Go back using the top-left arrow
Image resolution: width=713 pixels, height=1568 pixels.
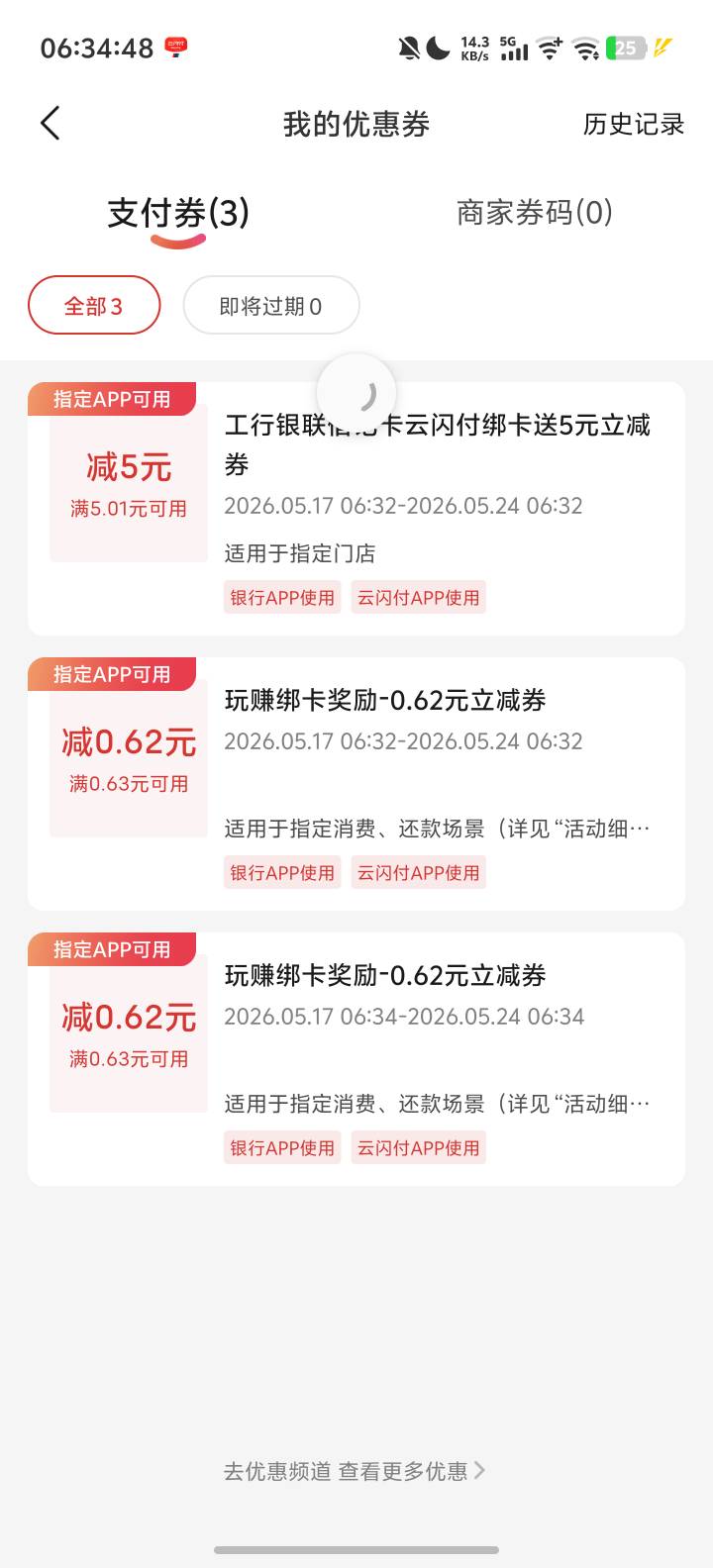(51, 124)
